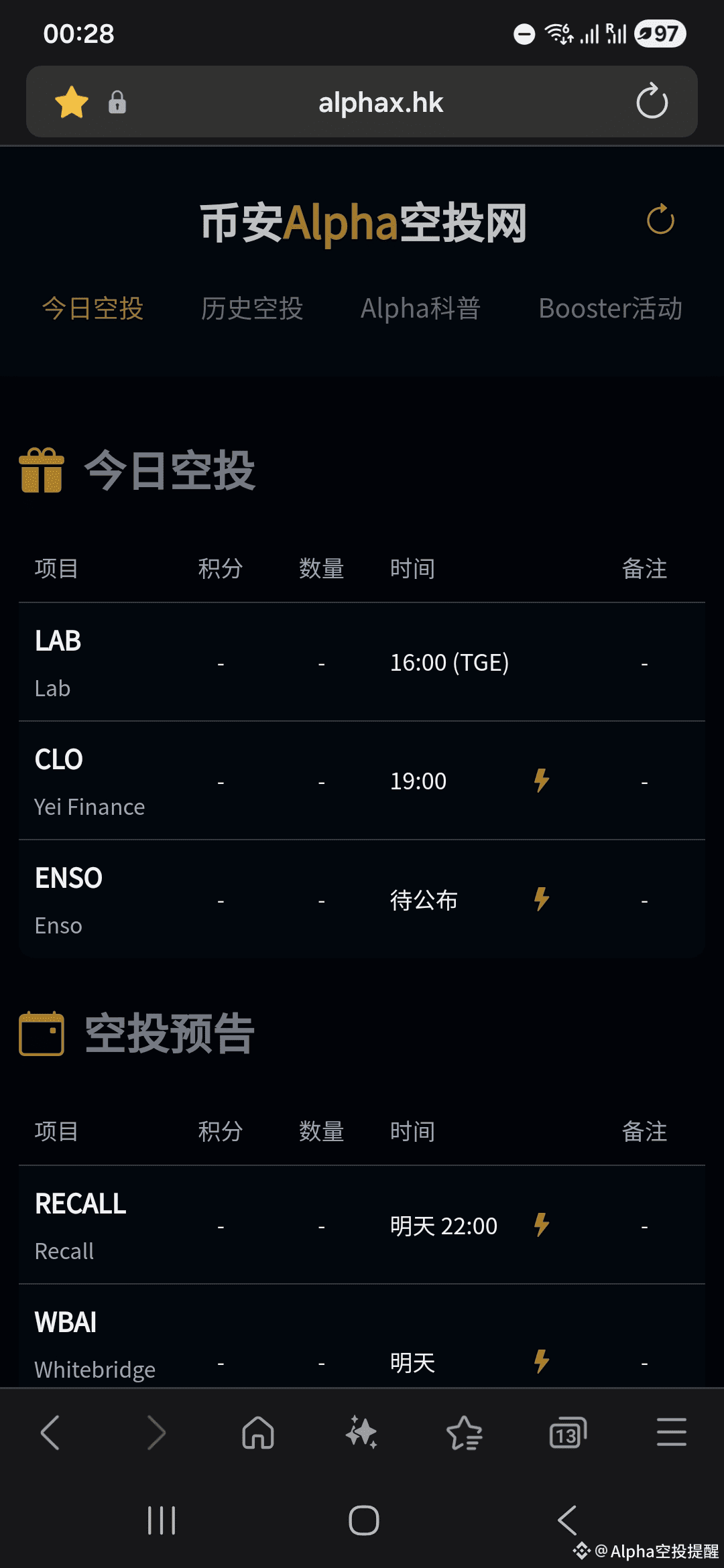Open the LAB airdrop row
Screen dimensions: 724x1568
[x=362, y=662]
